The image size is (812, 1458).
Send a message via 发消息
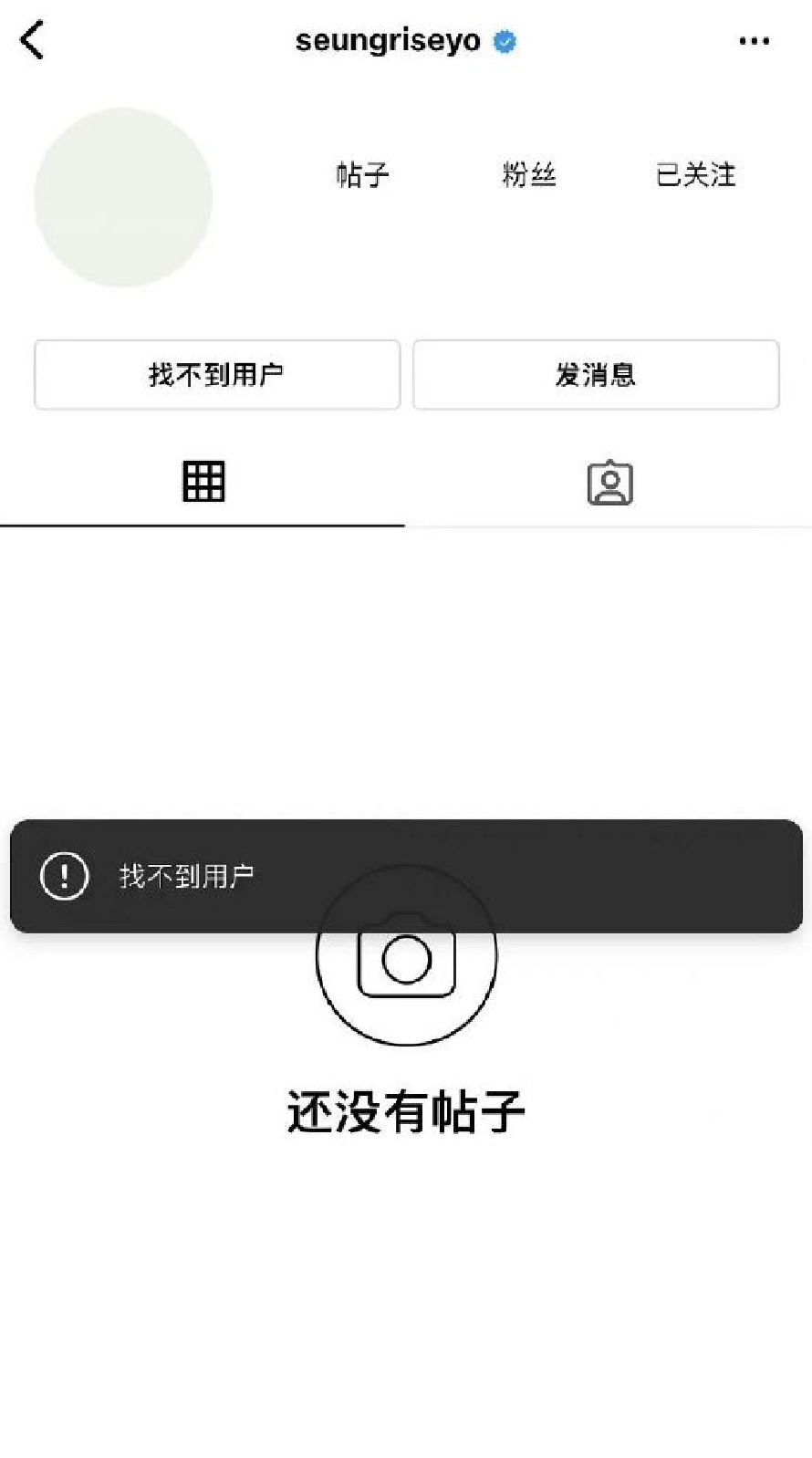pos(596,374)
